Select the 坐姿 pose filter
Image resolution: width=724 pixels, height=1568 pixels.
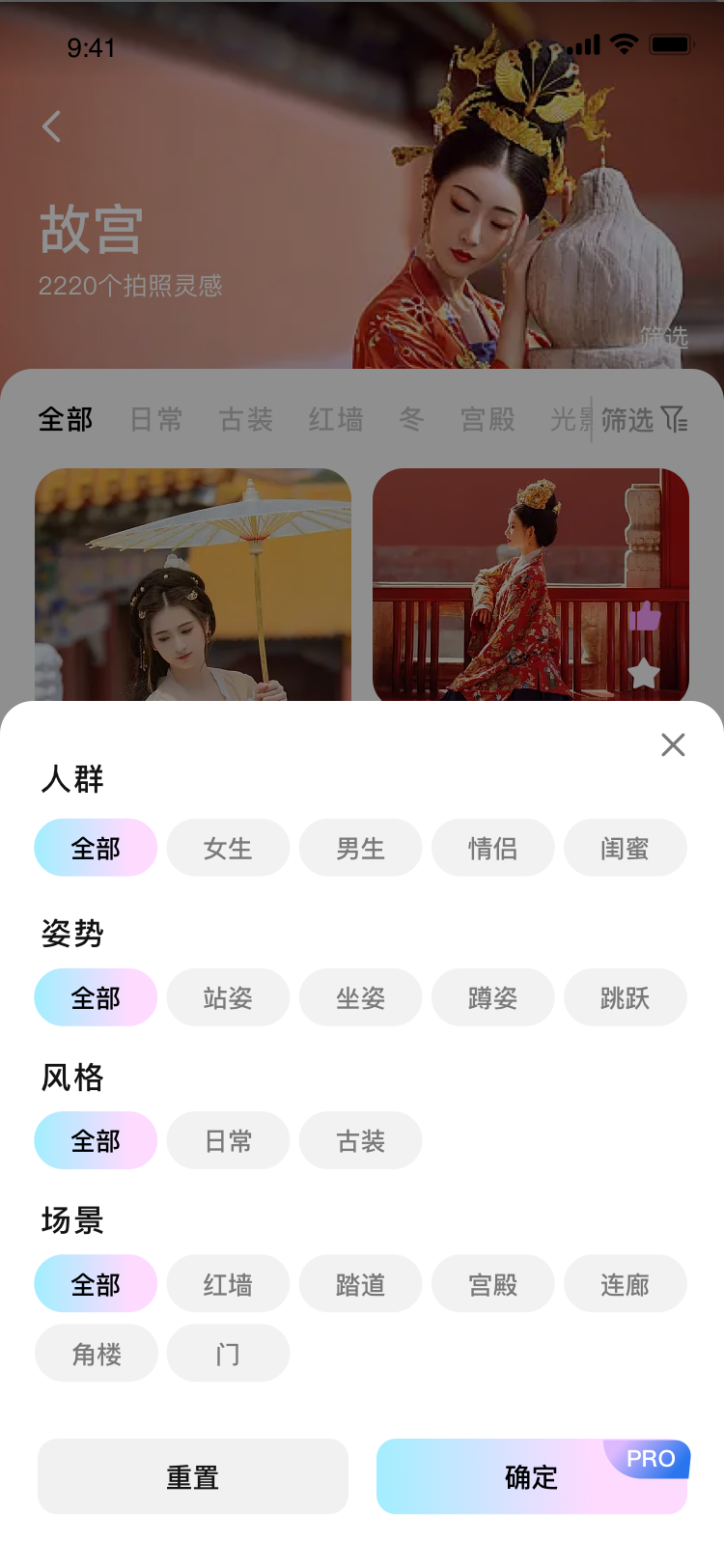coord(360,997)
